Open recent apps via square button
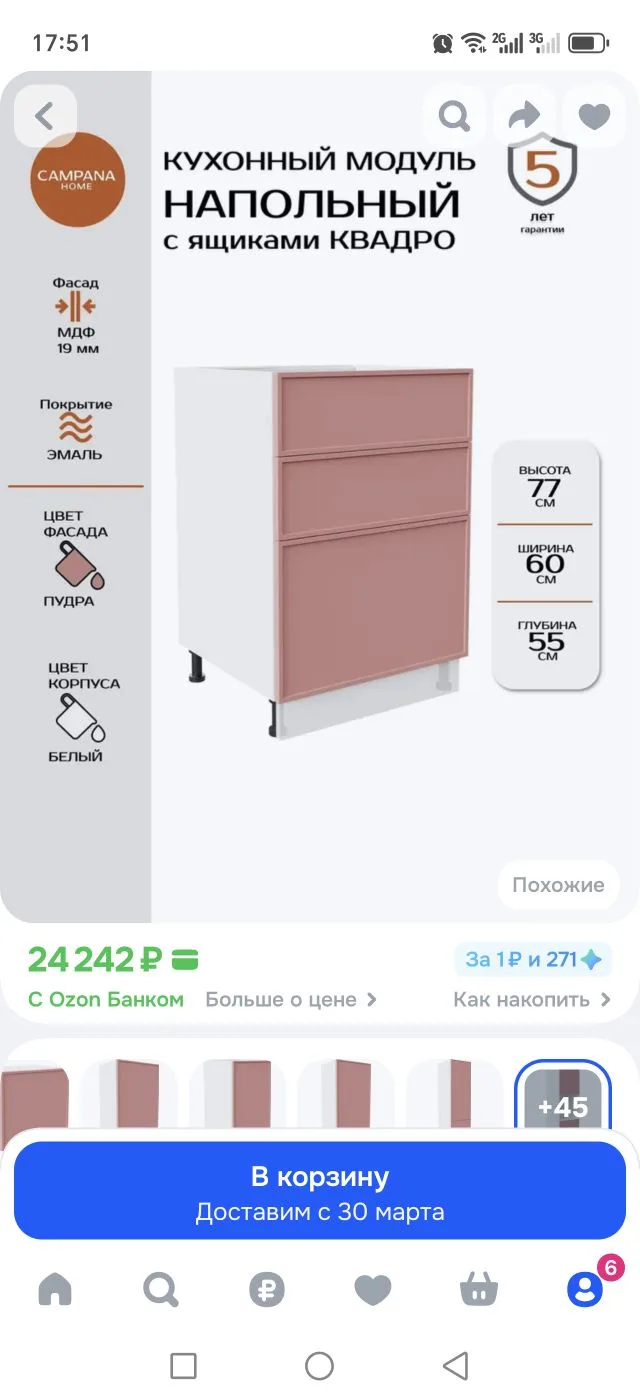This screenshot has width=640, height=1400. coord(183,1365)
